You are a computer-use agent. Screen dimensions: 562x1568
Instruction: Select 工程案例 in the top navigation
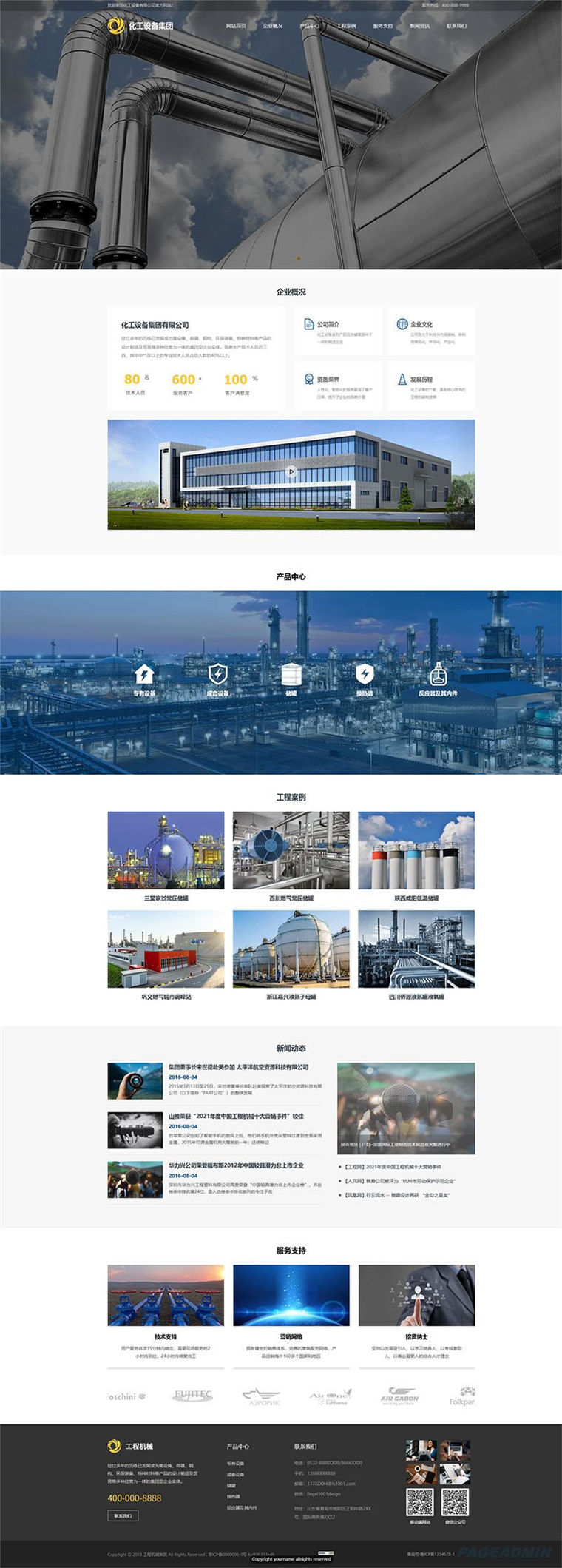click(x=346, y=26)
